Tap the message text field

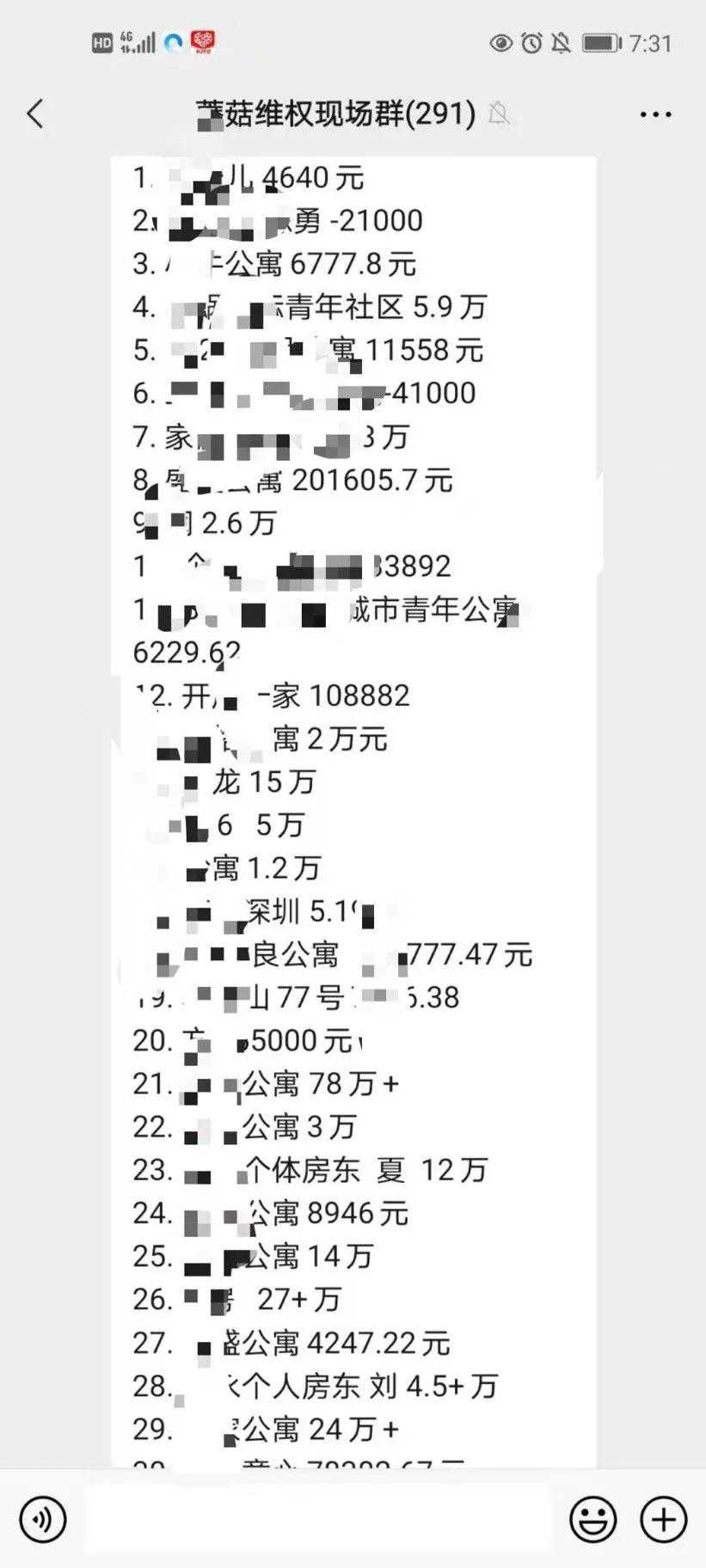(316, 1519)
